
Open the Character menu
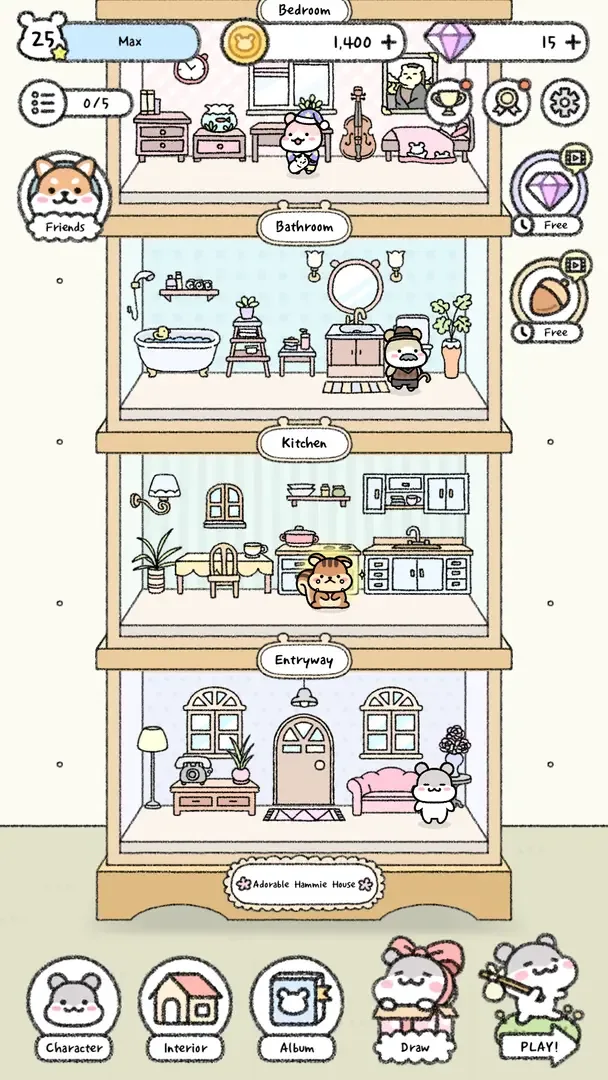click(74, 1007)
